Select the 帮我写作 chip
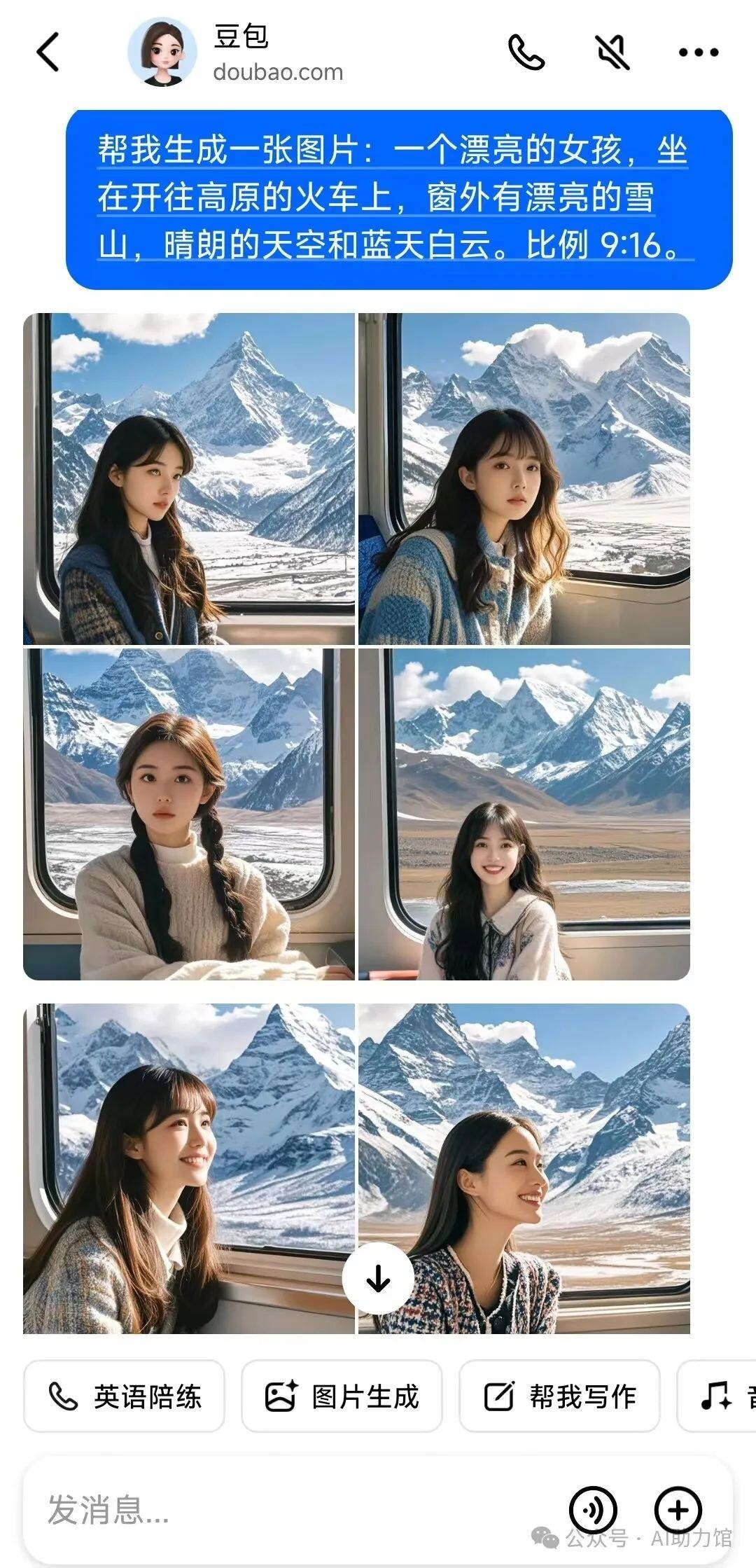Image resolution: width=756 pixels, height=1568 pixels. point(559,1396)
